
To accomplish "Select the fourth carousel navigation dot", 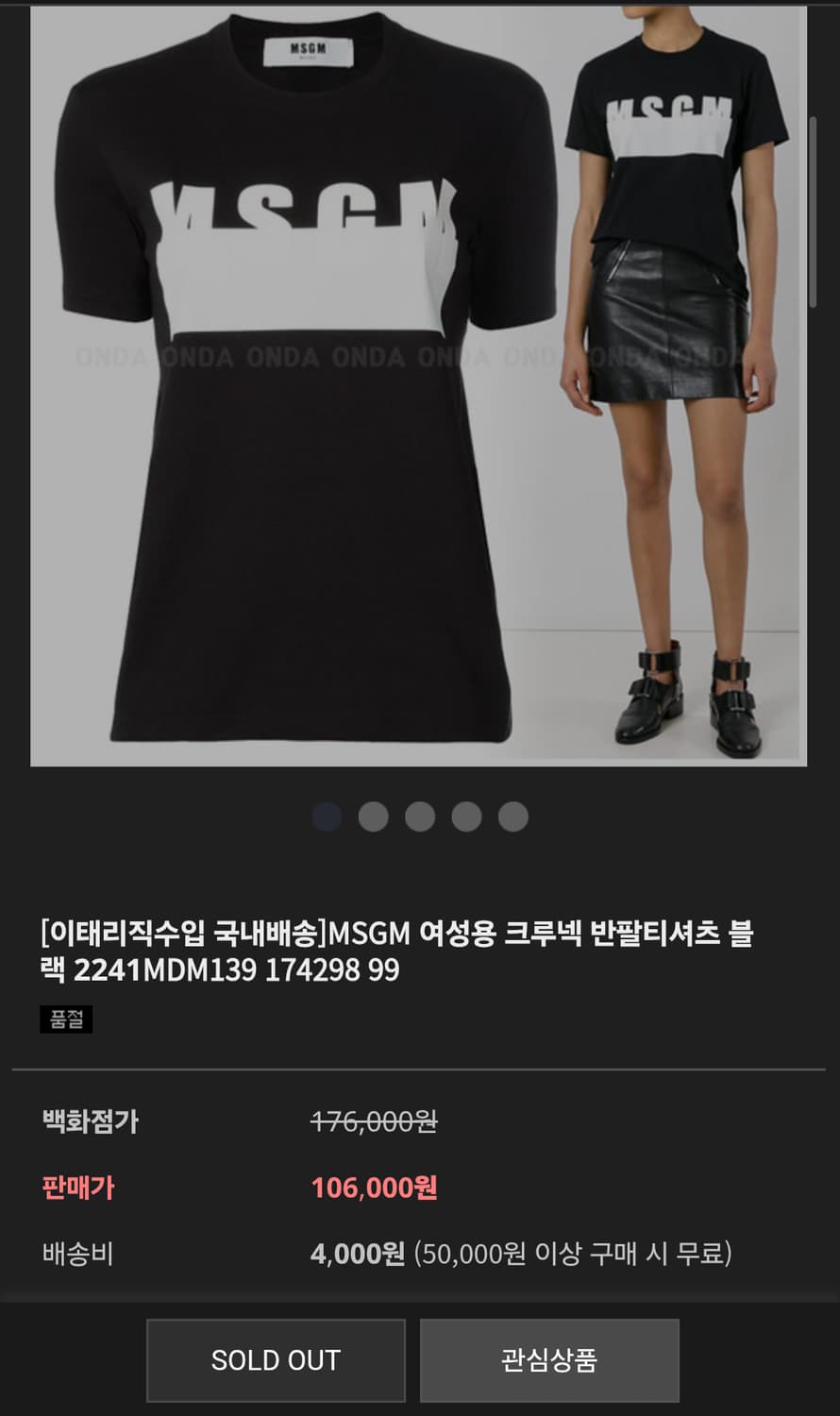I will click(466, 818).
